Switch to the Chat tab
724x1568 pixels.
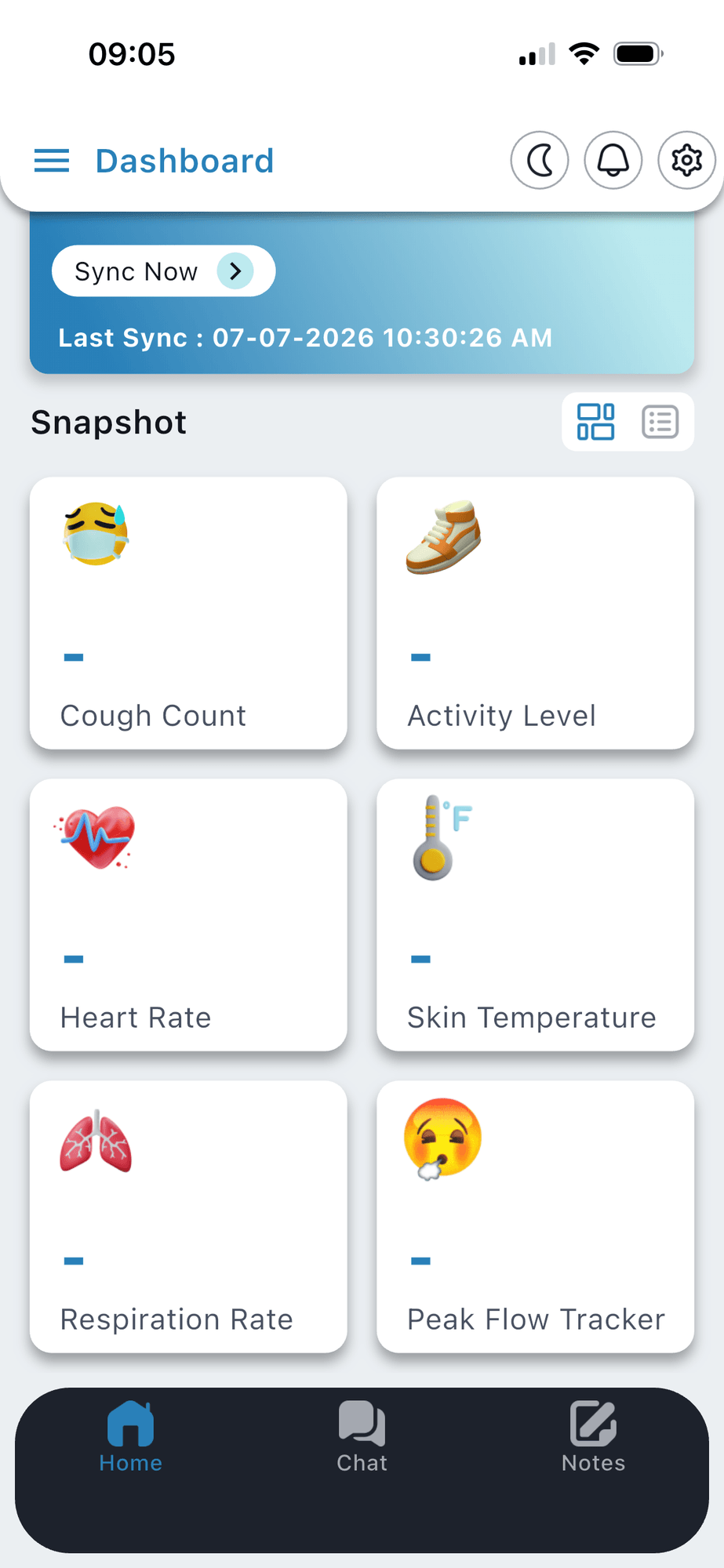362,1437
